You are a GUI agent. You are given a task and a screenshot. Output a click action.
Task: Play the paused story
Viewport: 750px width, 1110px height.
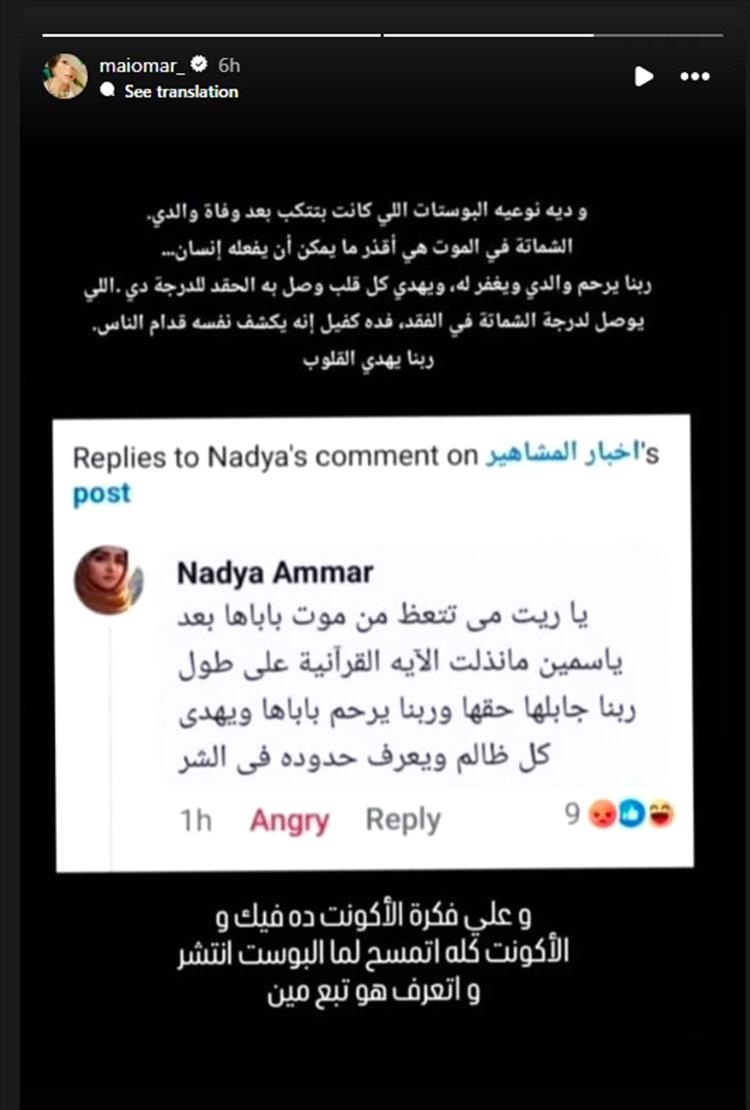pos(644,77)
